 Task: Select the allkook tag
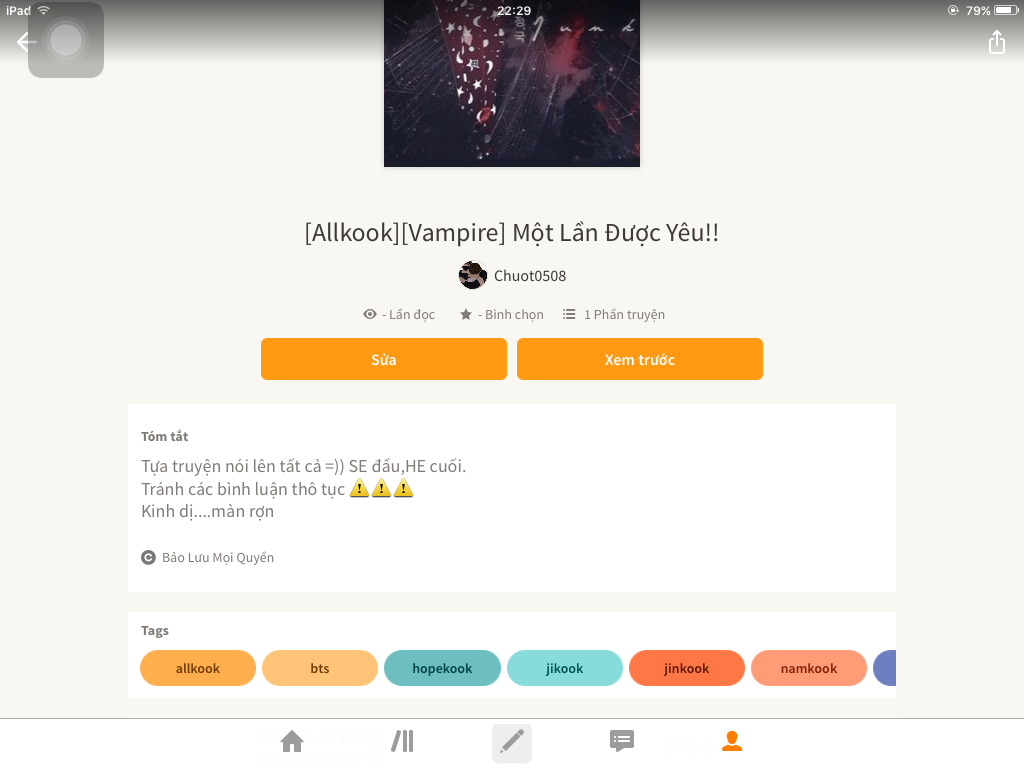click(x=198, y=668)
